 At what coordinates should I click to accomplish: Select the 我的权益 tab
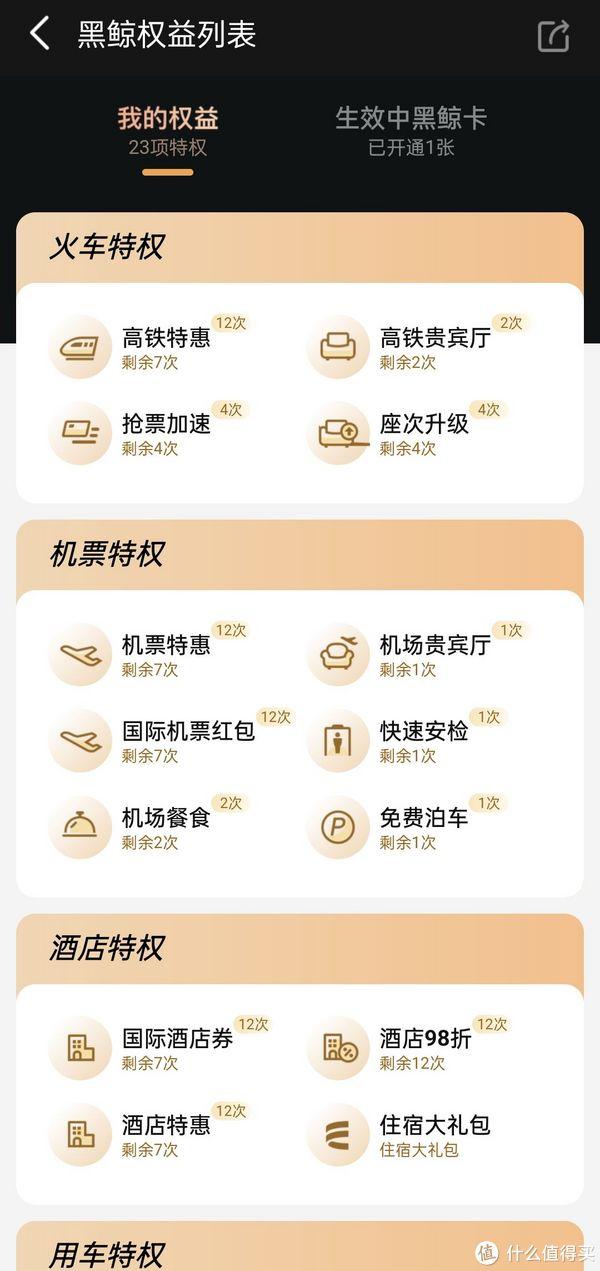pos(168,131)
